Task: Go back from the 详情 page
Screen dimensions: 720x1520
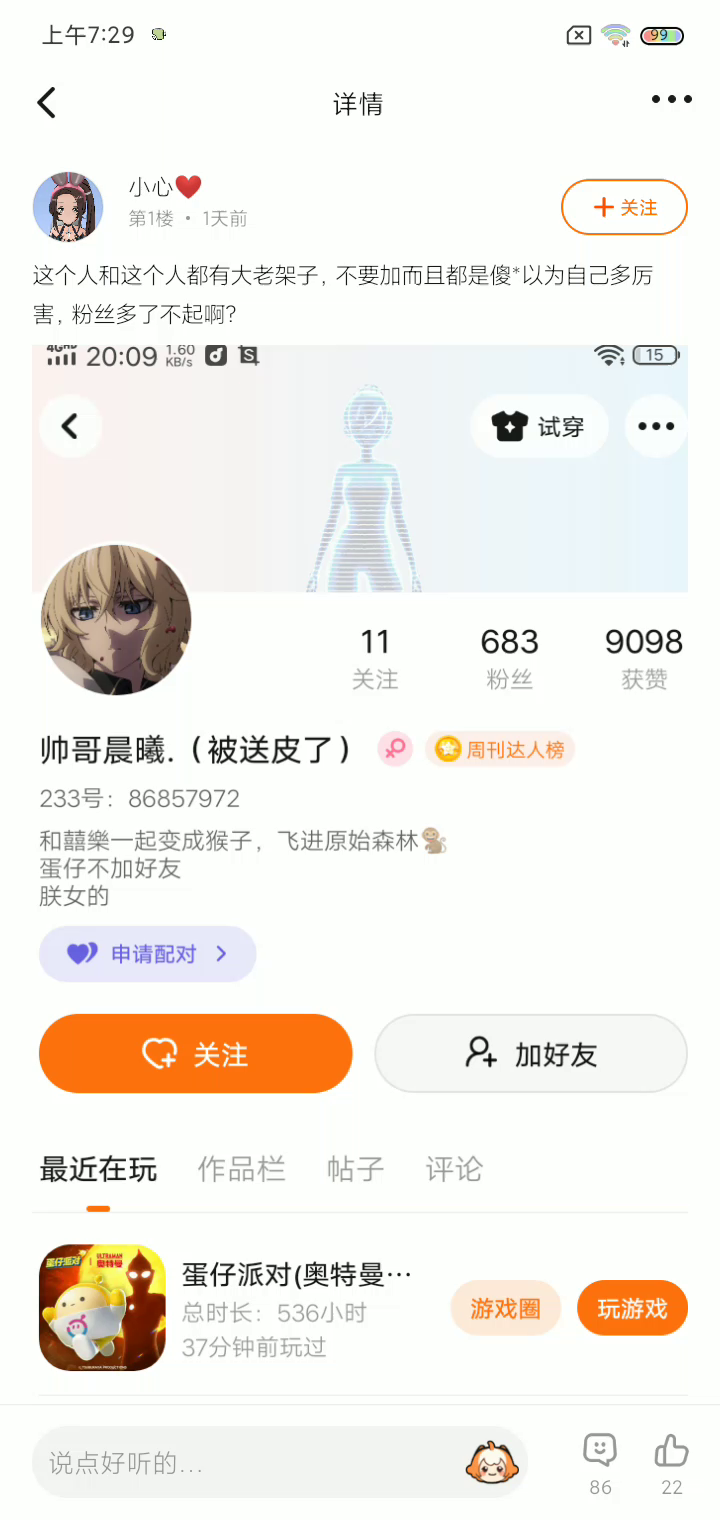Action: click(x=47, y=103)
